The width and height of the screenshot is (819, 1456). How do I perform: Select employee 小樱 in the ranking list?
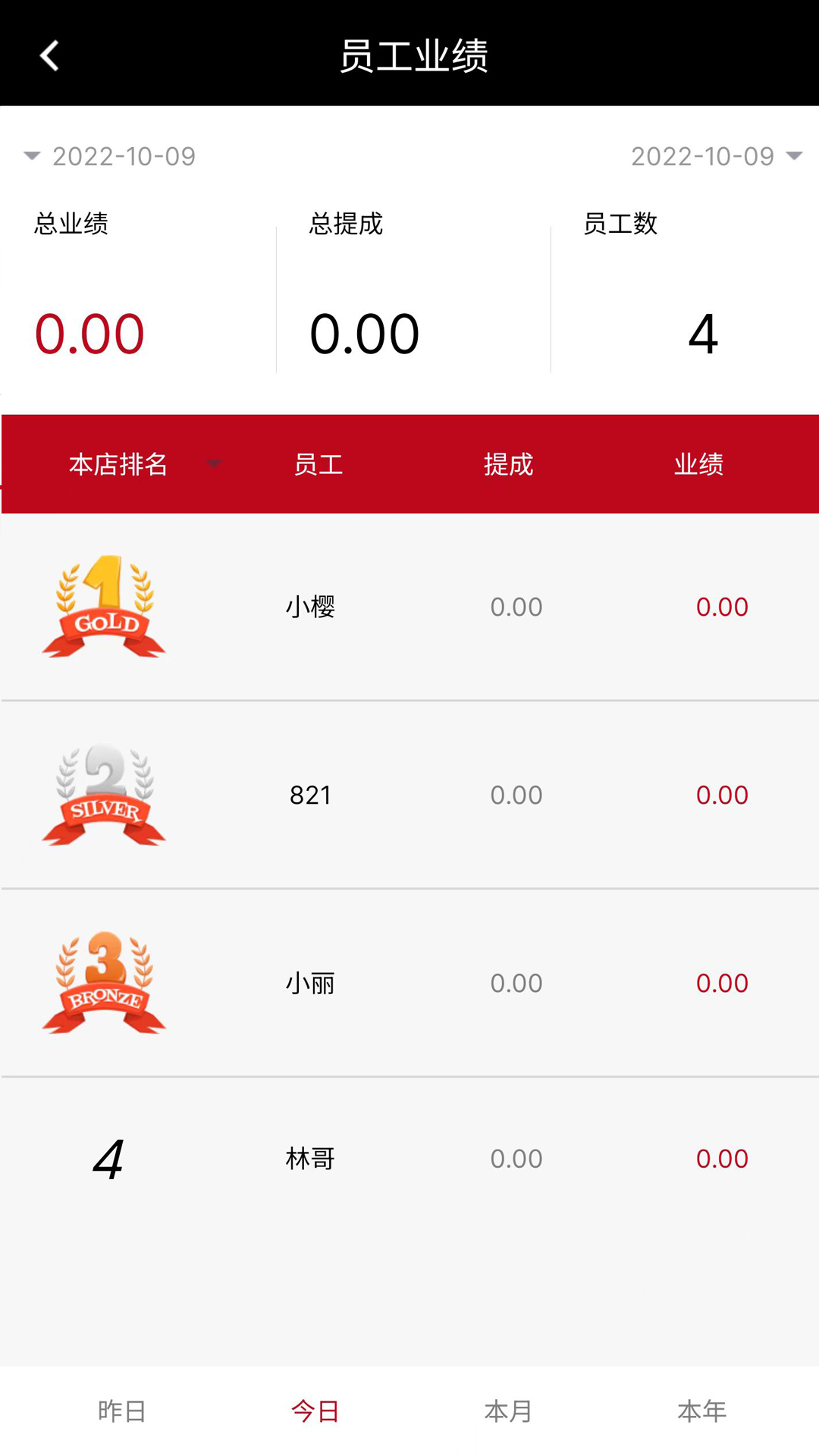[x=311, y=607]
